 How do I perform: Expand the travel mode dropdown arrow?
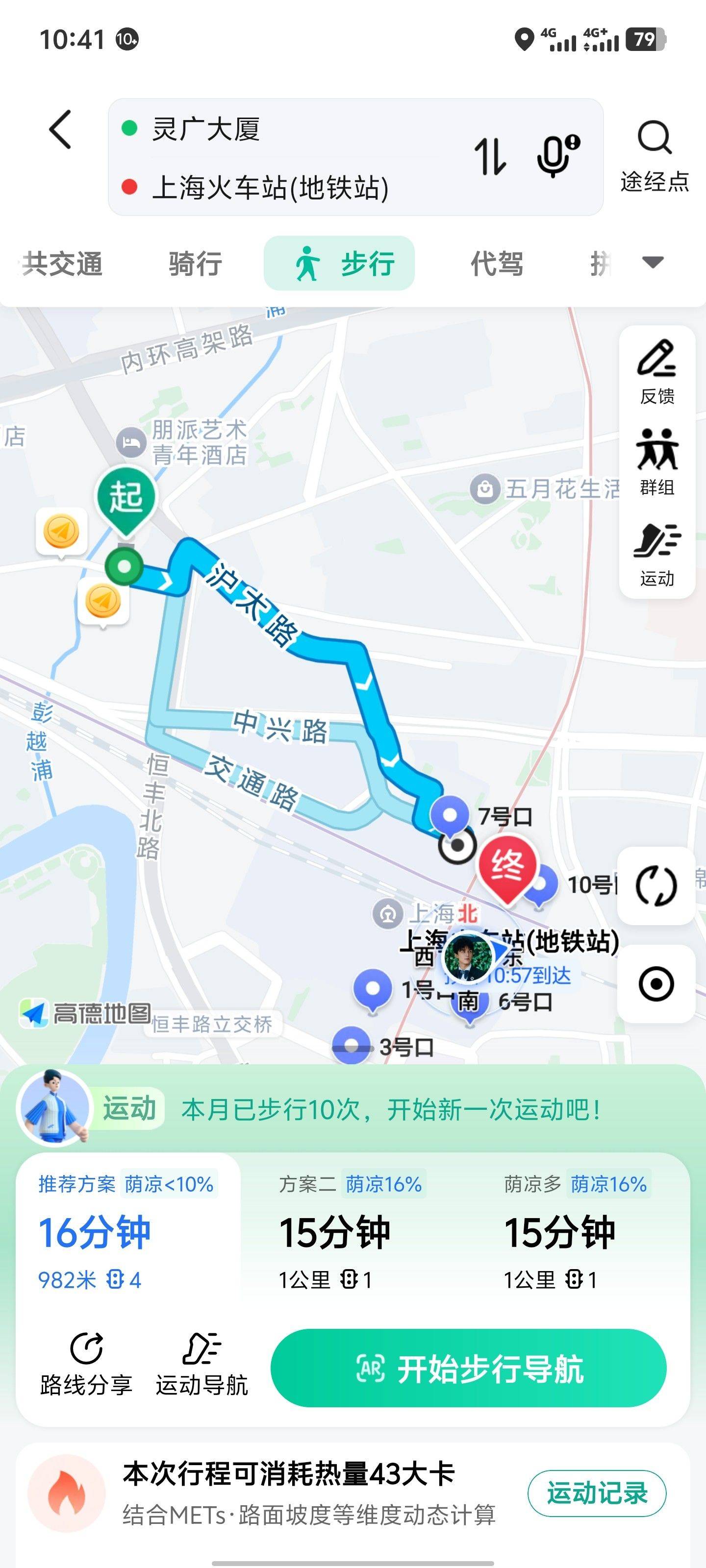coord(653,262)
